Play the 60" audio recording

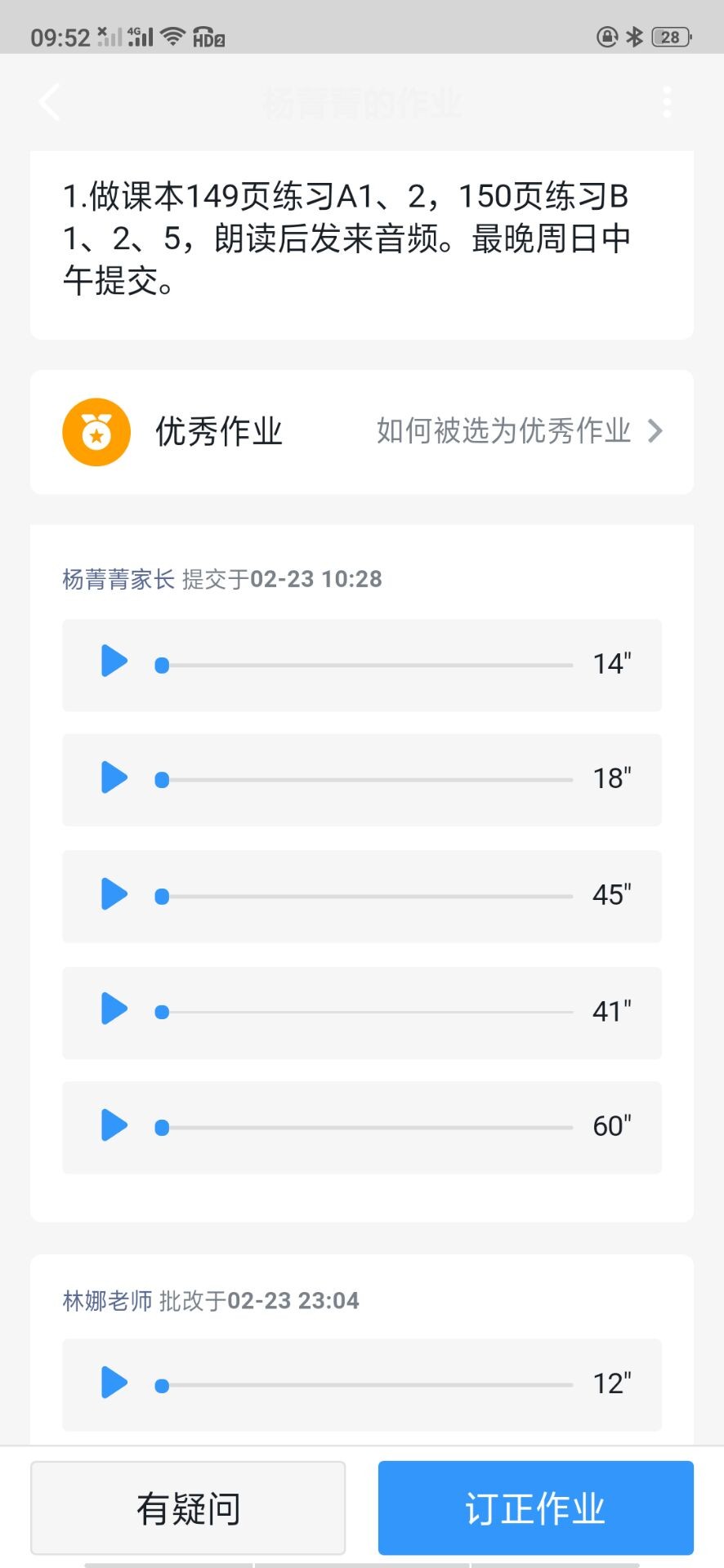coord(114,1125)
